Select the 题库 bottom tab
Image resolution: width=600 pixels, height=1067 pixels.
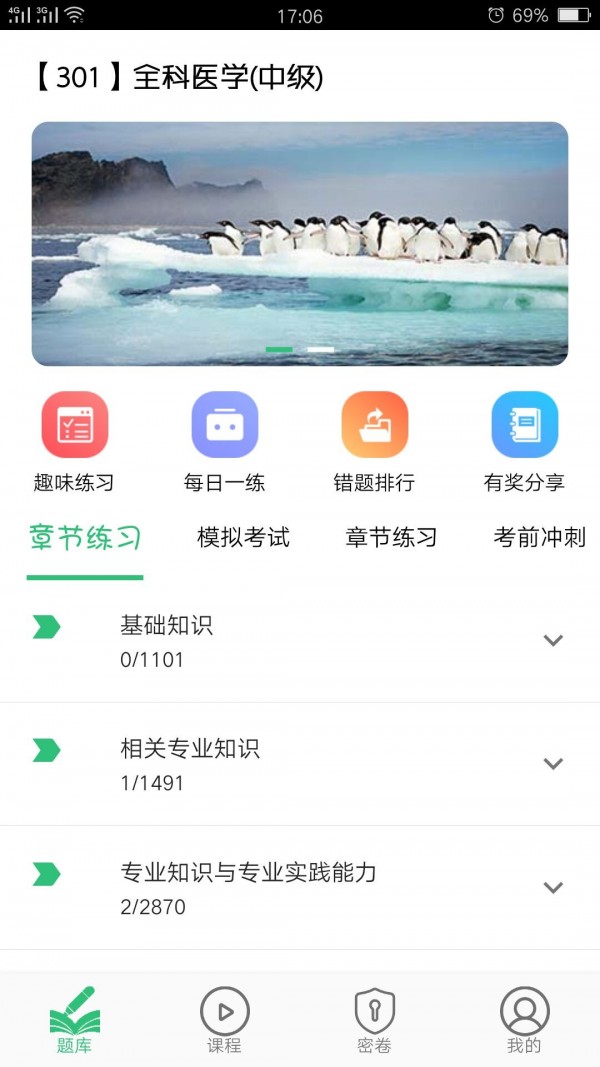[75, 1020]
